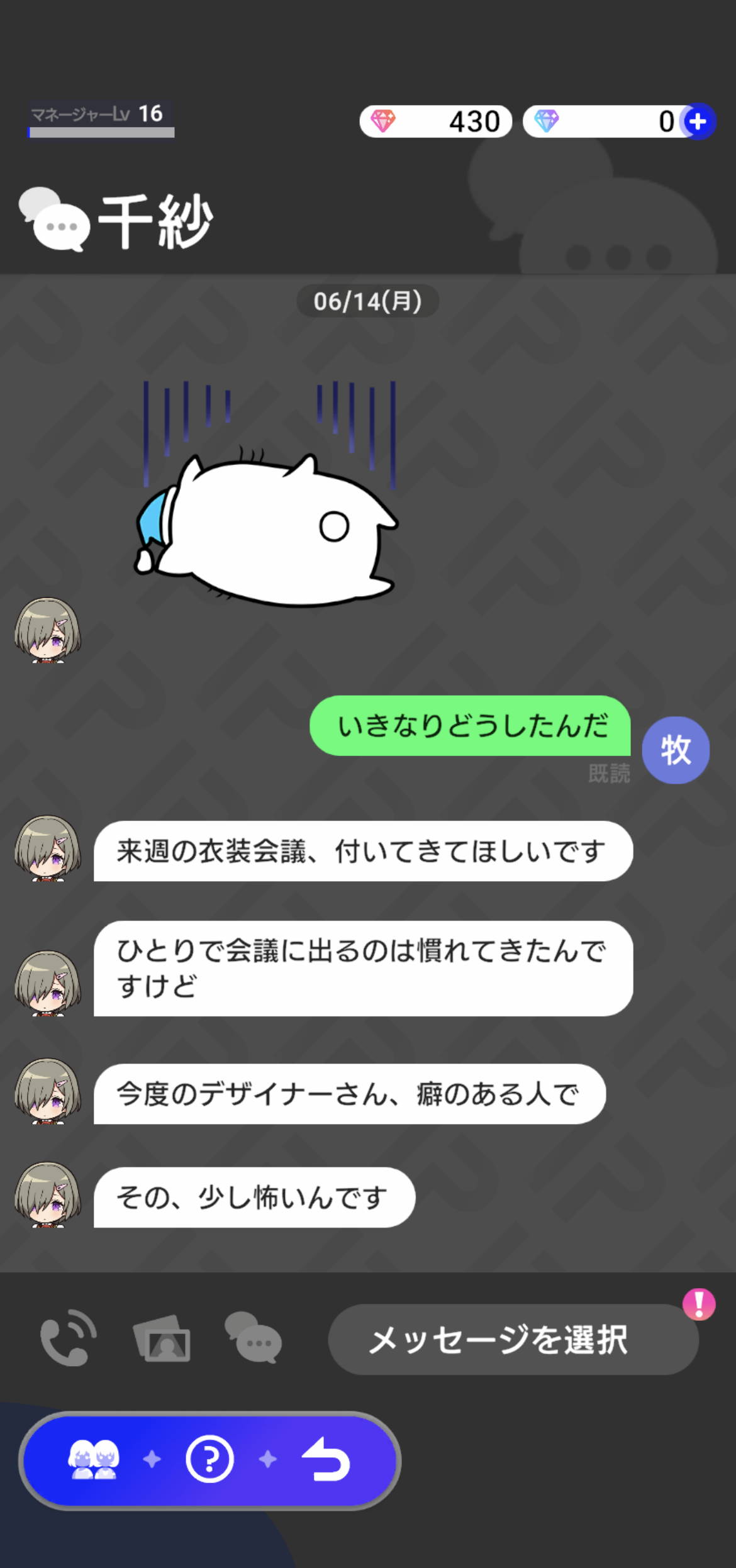Viewport: 736px width, 1568px height.
Task: Go back using the return arrow
Action: [326, 1459]
